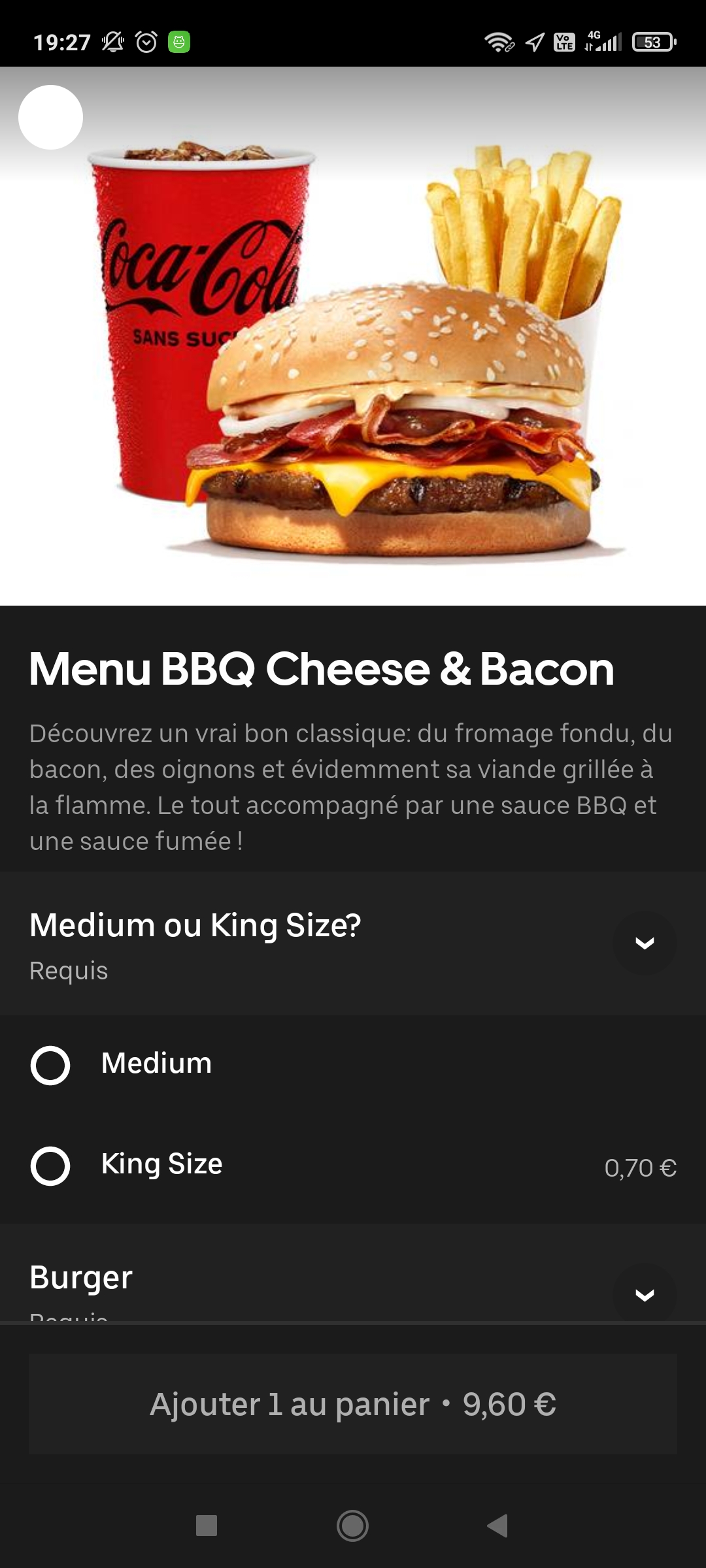Expand the Burger section chevron
The width and height of the screenshot is (706, 1568).
[x=645, y=1295]
